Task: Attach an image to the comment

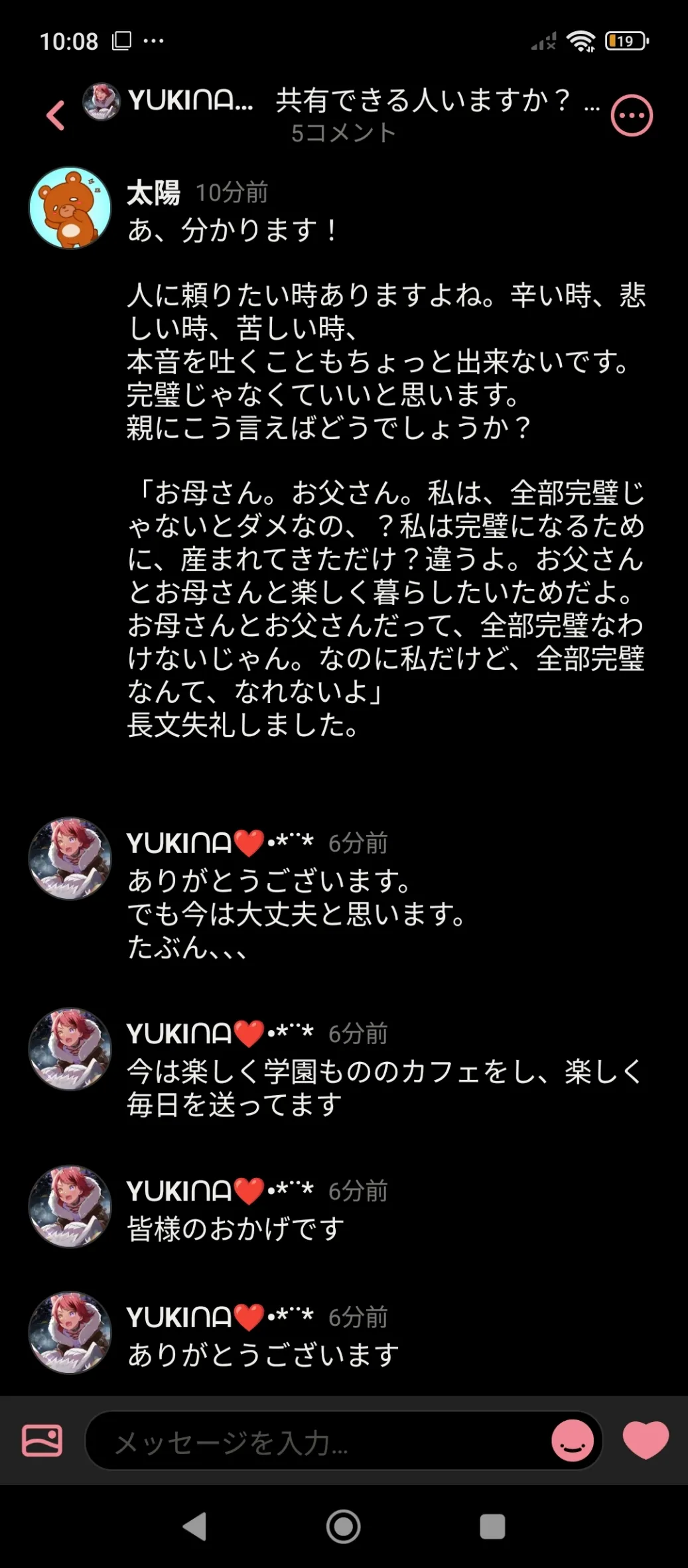Action: [x=42, y=1441]
